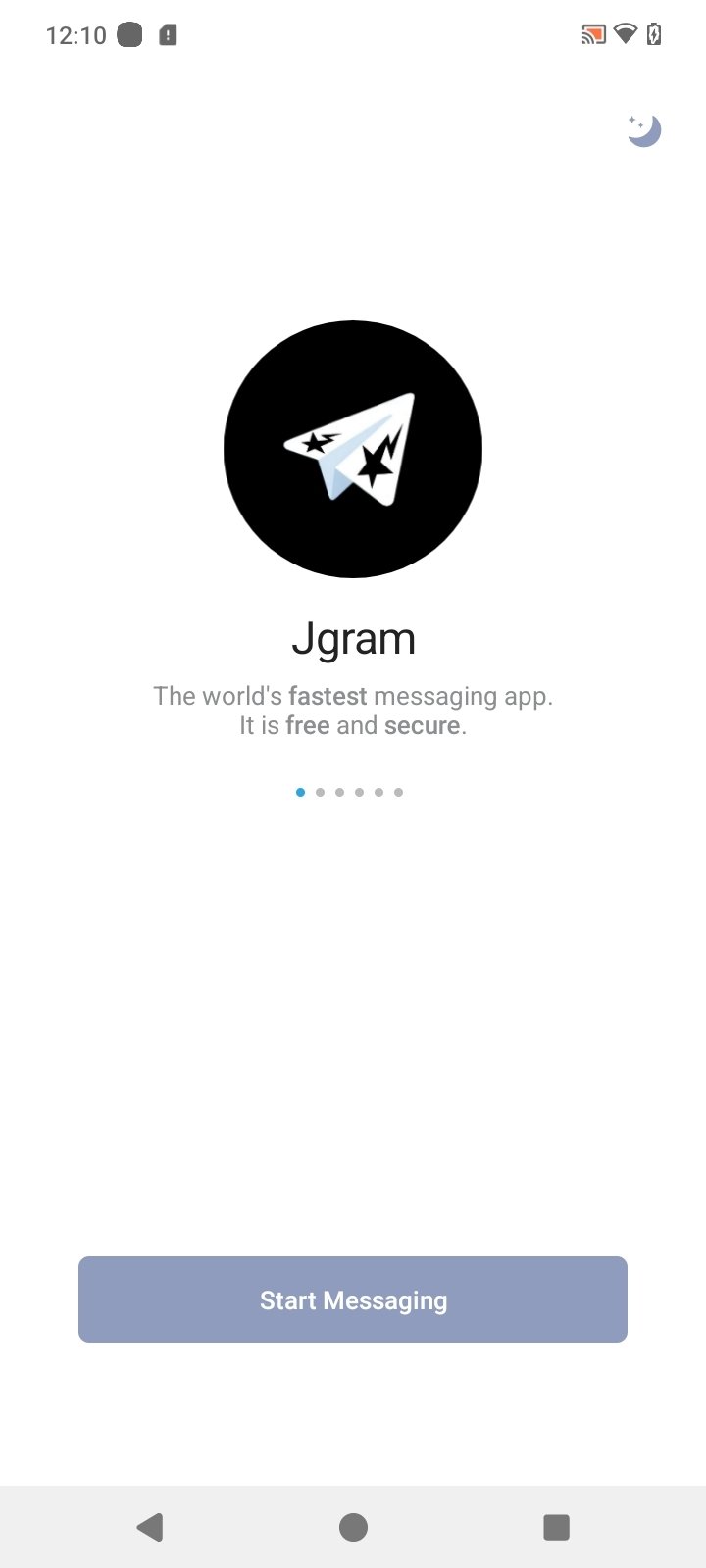The image size is (706, 1568).
Task: Go back using the system back button
Action: click(x=150, y=1527)
